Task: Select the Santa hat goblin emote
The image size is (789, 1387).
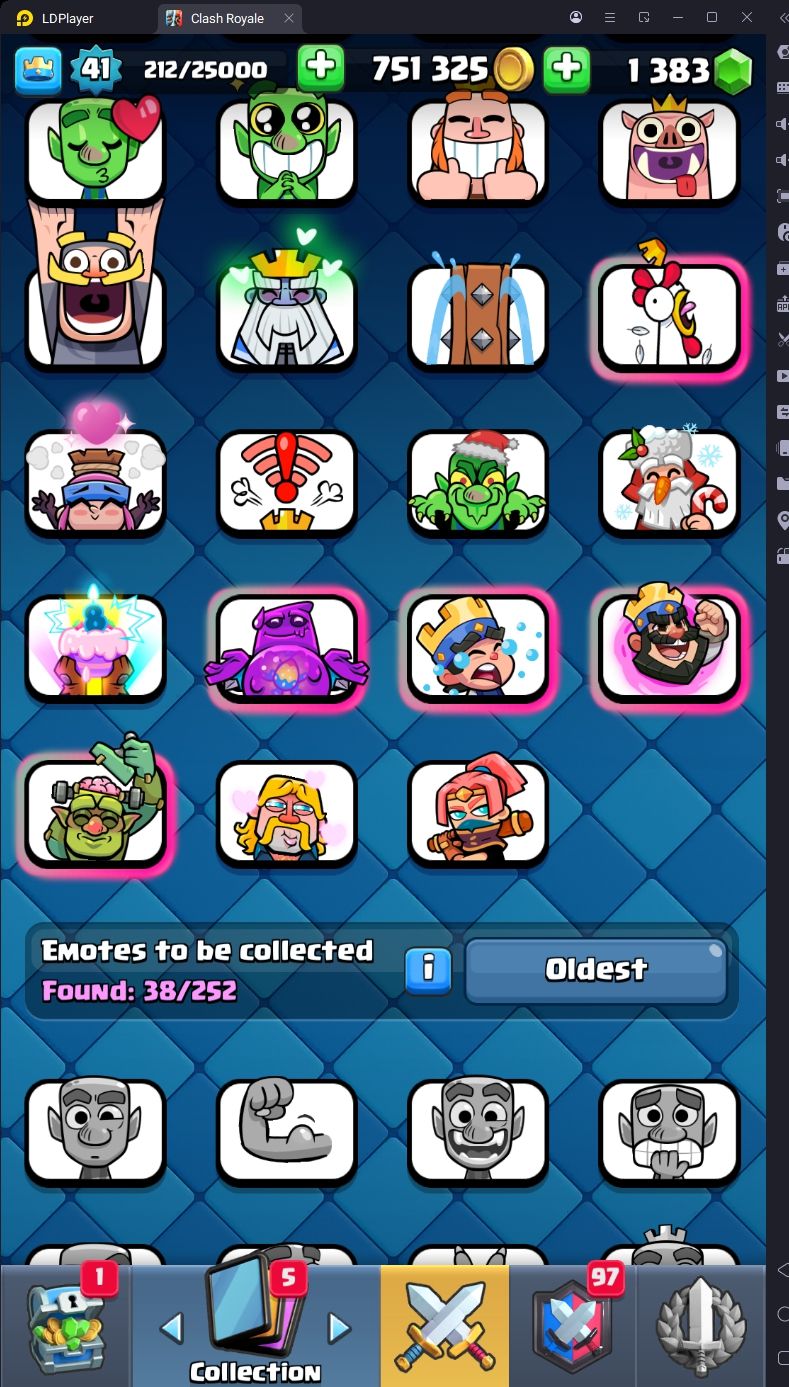Action: (x=478, y=483)
